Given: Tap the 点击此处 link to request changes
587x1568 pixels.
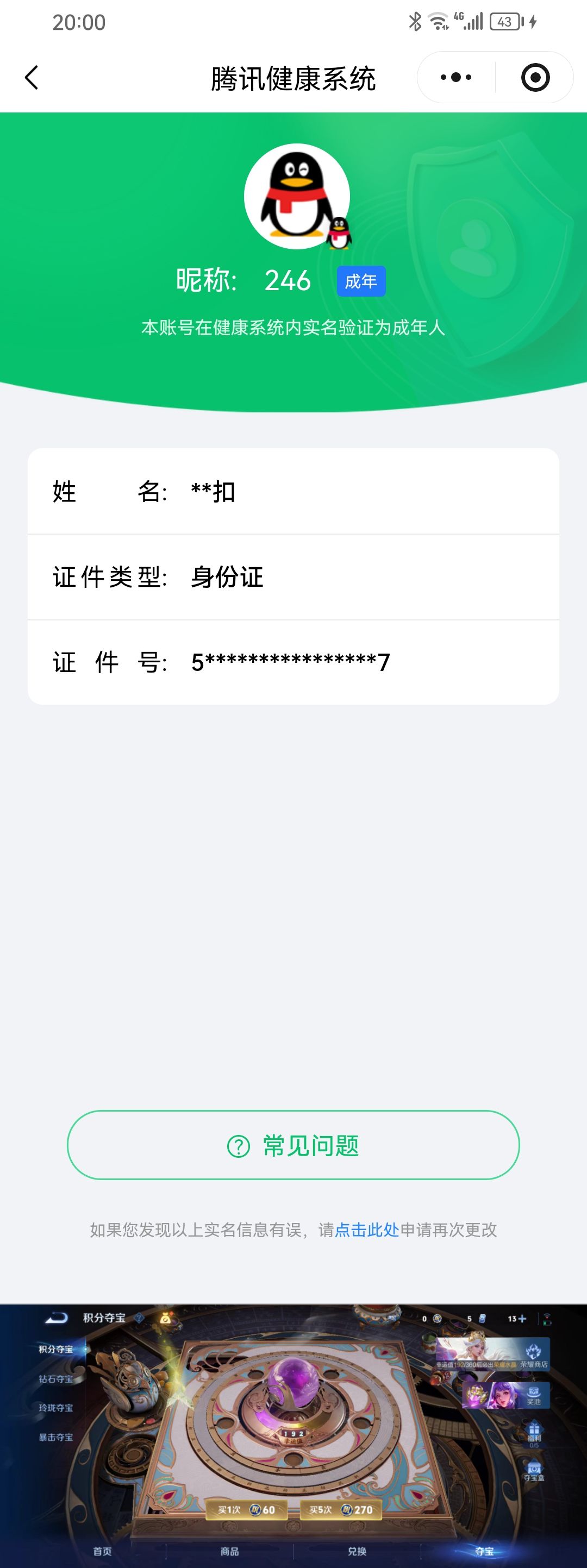Looking at the screenshot, I should 366,1230.
